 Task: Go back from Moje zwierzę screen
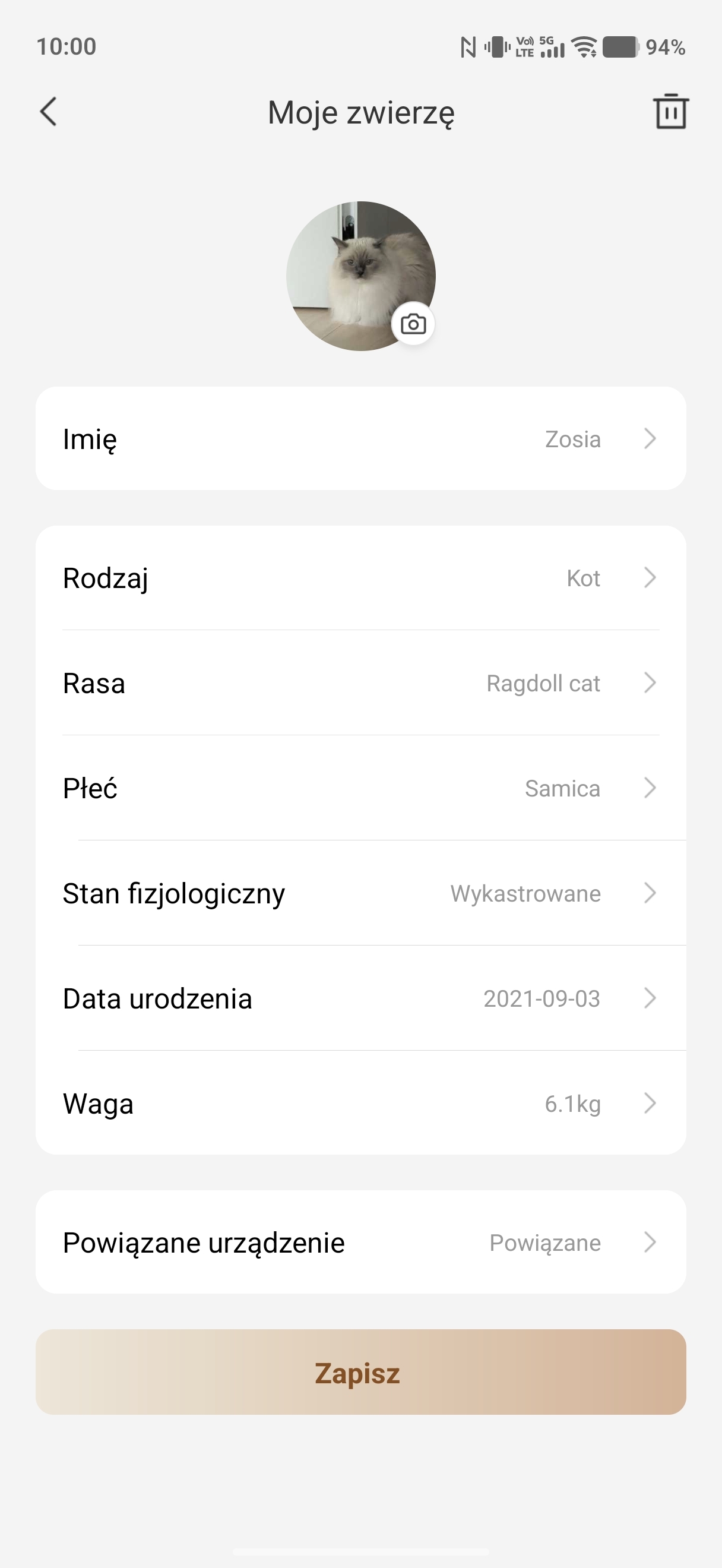(49, 112)
